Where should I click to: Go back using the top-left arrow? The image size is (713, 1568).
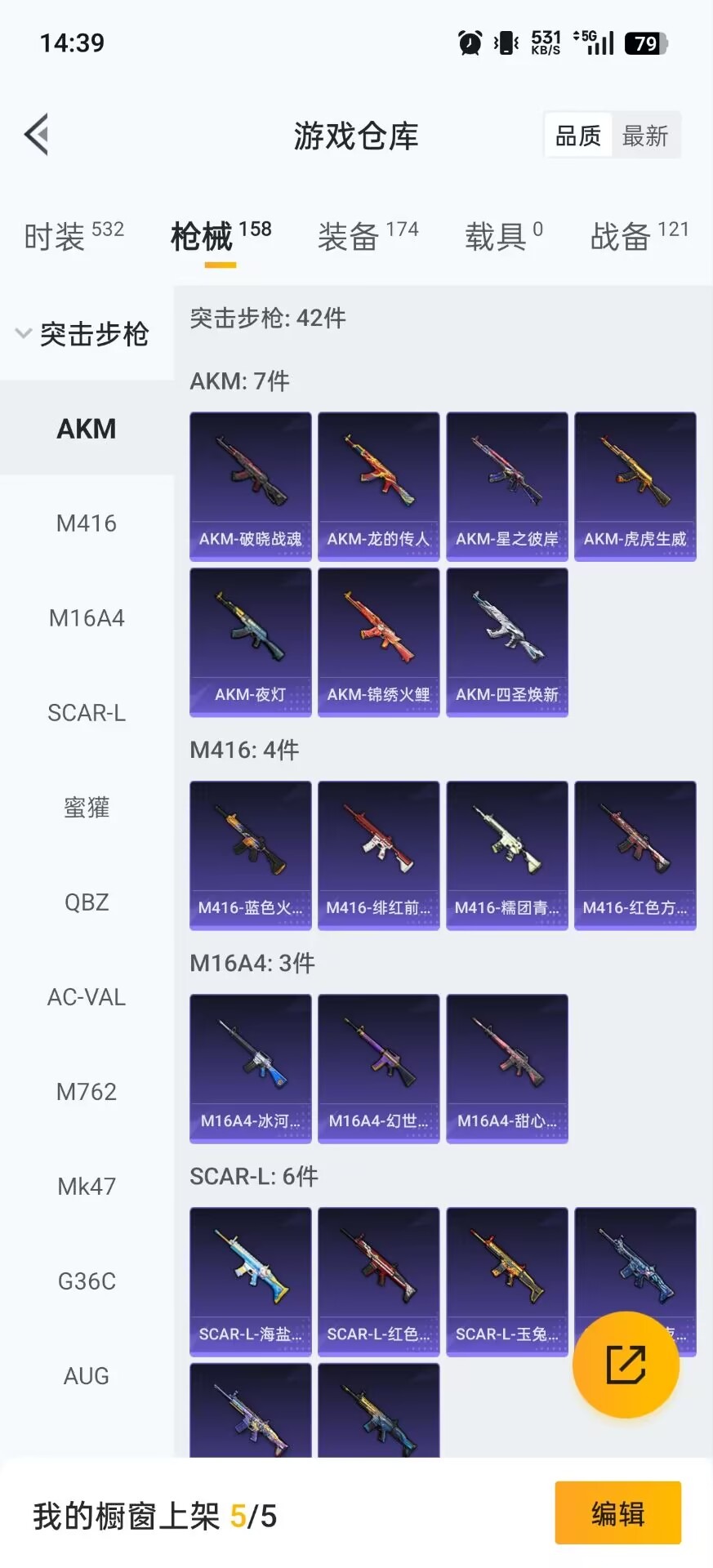pos(37,135)
